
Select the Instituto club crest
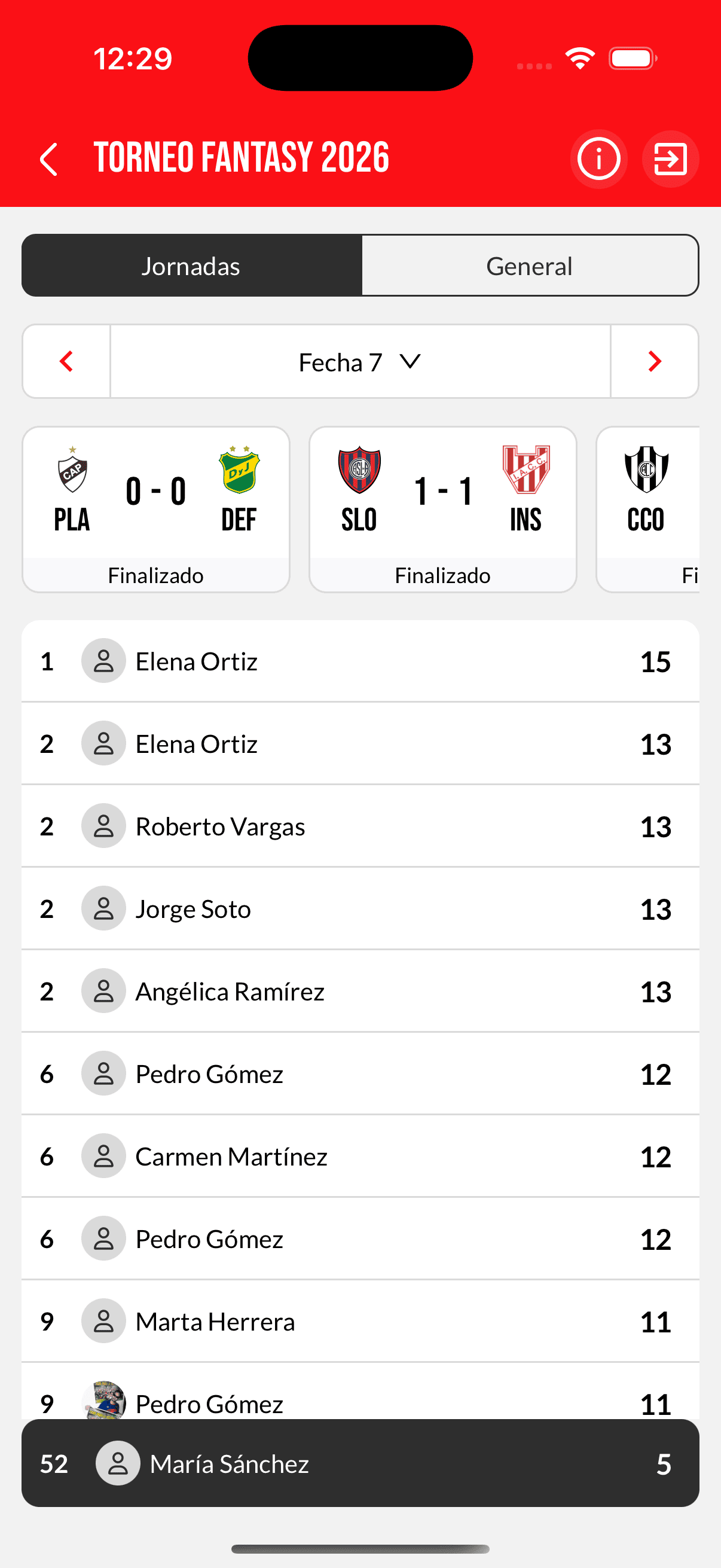coord(526,472)
